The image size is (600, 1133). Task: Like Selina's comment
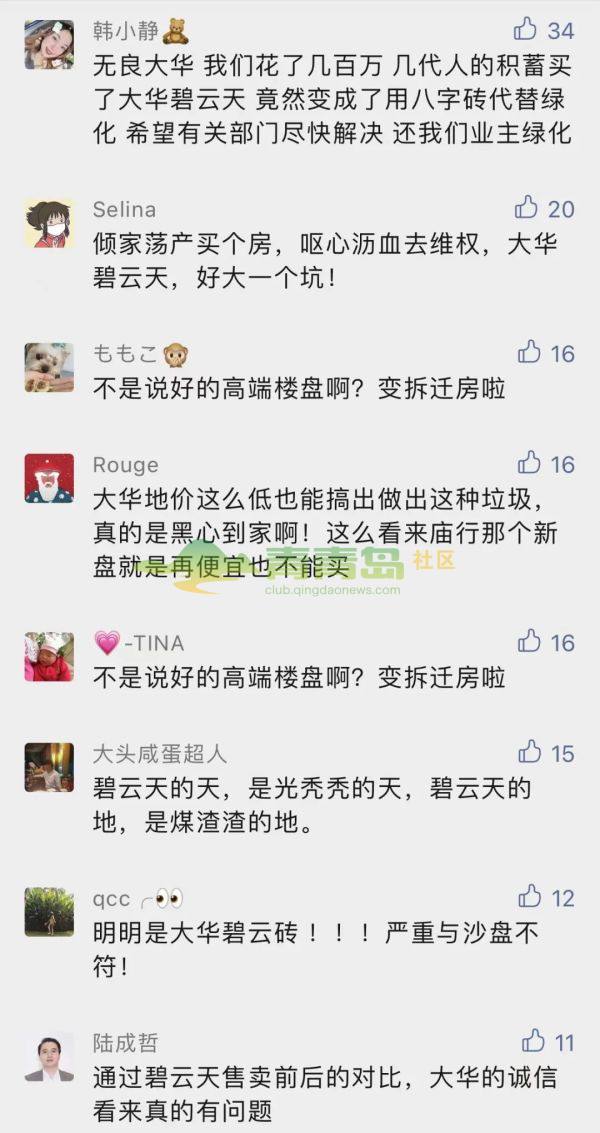coord(526,207)
